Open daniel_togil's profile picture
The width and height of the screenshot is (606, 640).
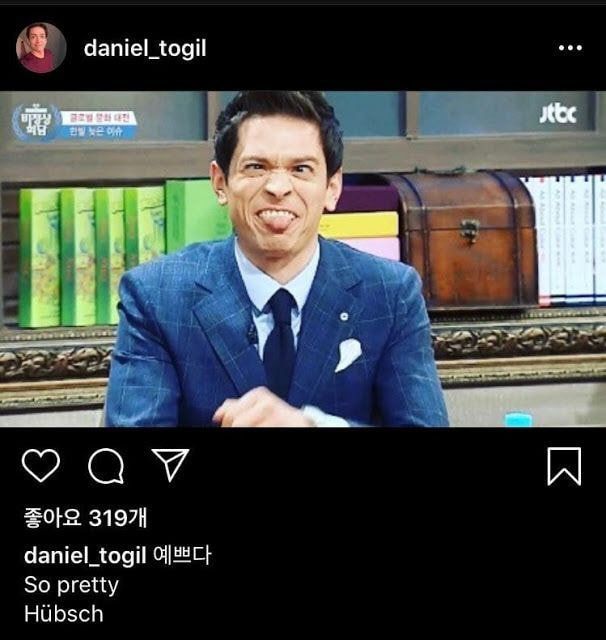41,48
